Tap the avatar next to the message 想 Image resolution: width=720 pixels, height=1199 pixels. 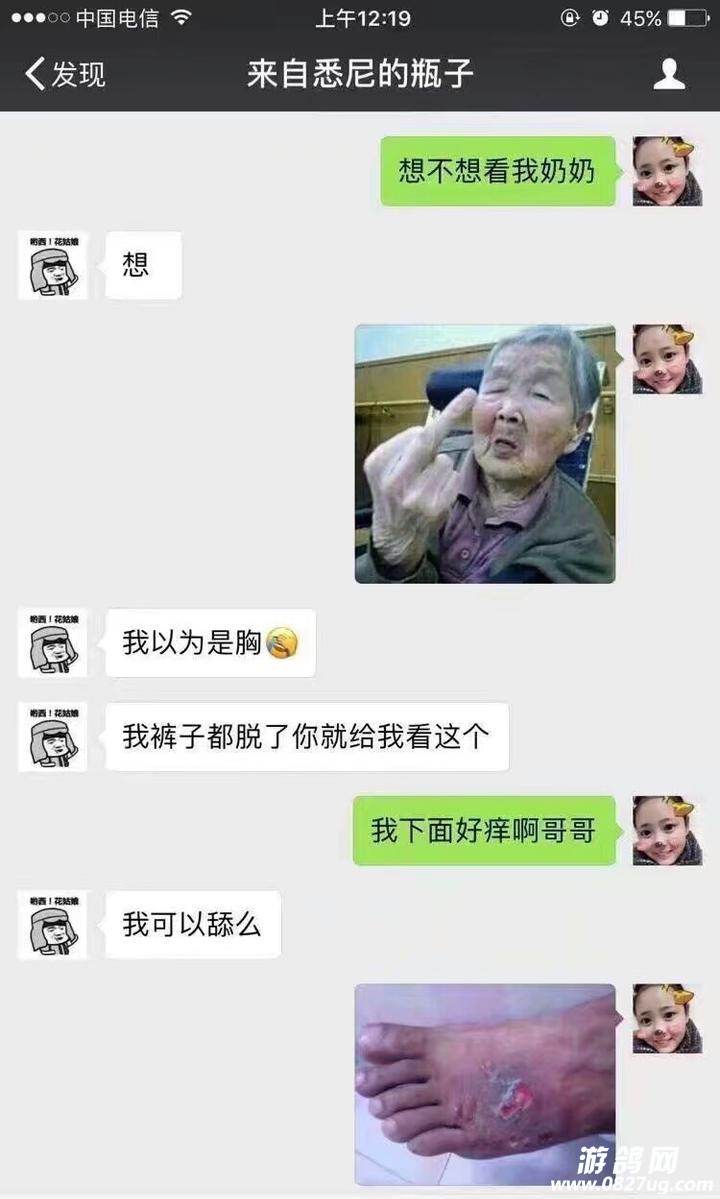point(53,266)
